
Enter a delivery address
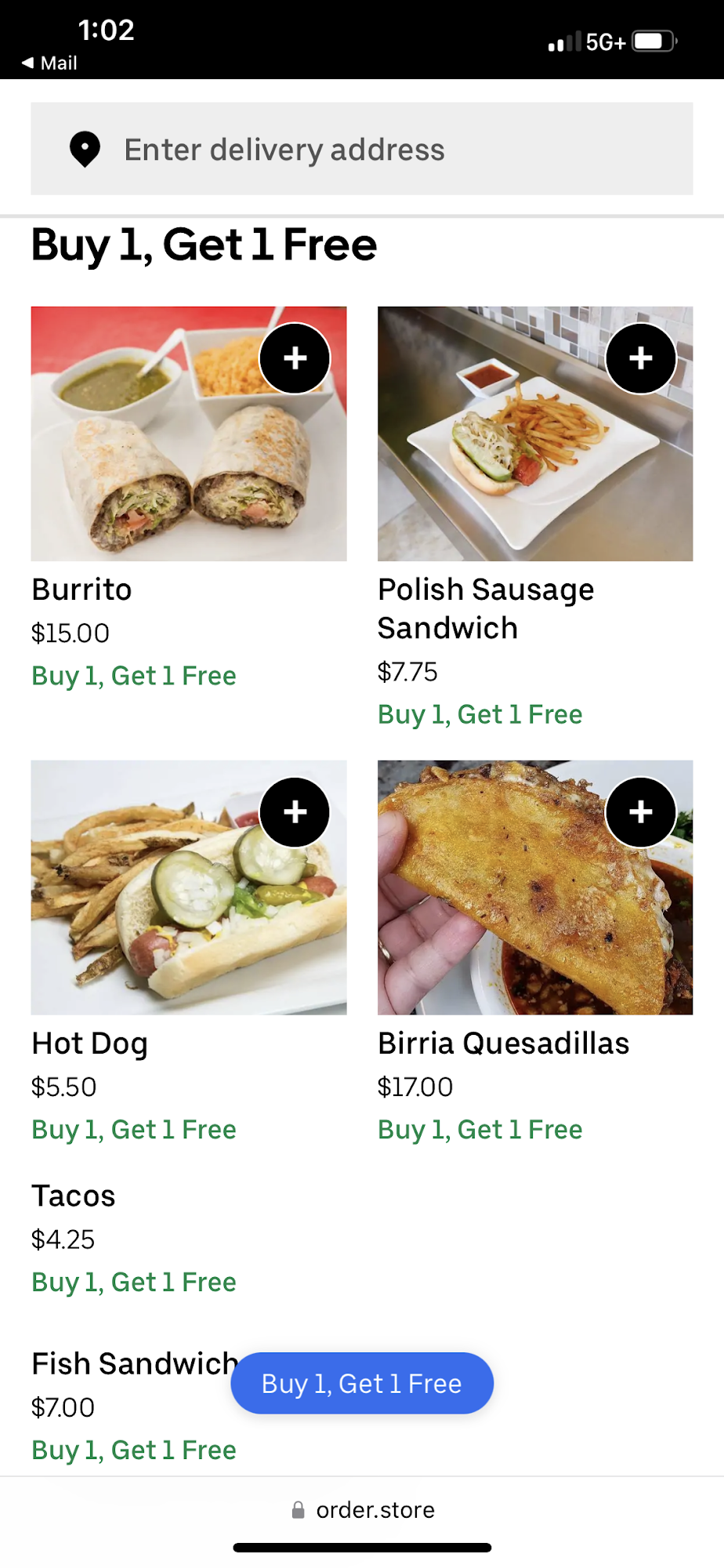point(361,149)
